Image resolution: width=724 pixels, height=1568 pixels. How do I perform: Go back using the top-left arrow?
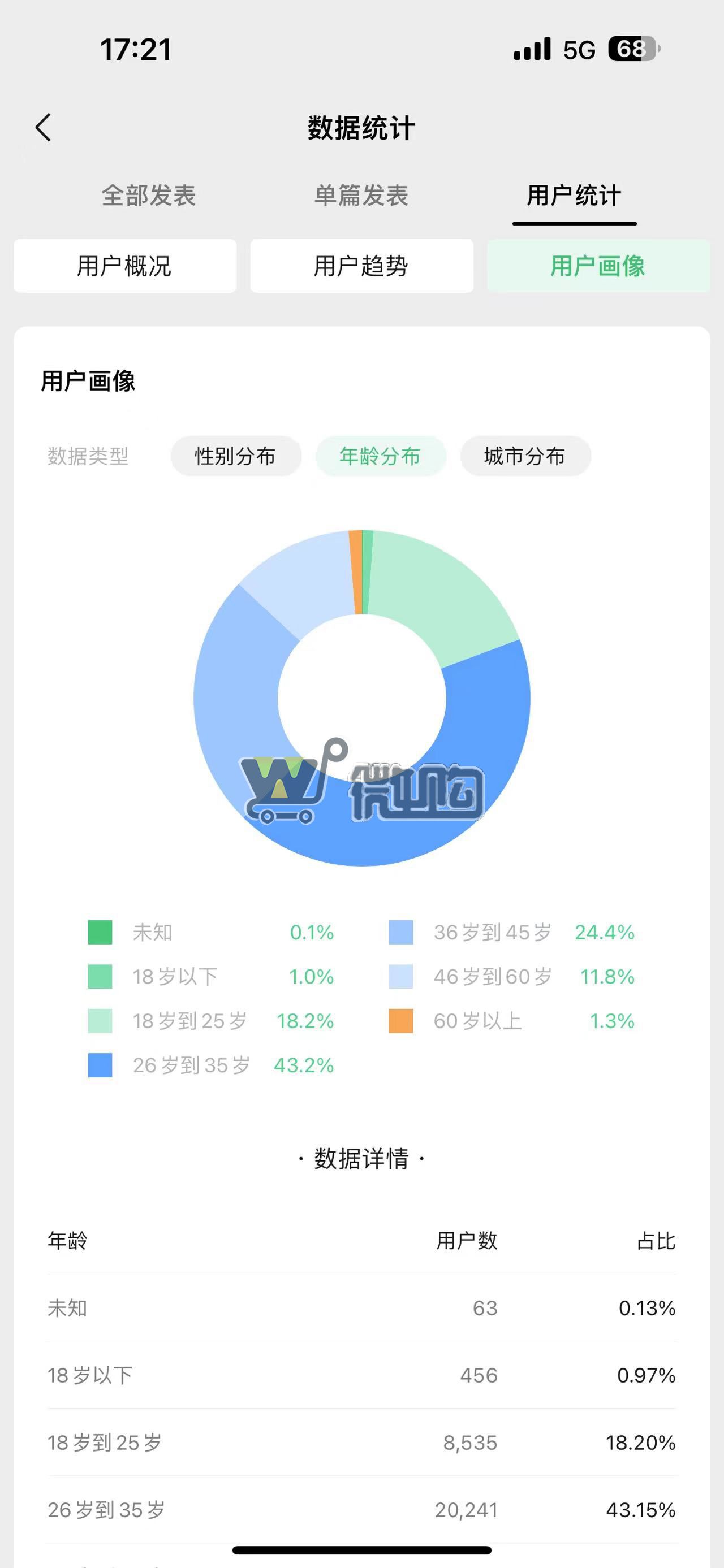click(43, 127)
